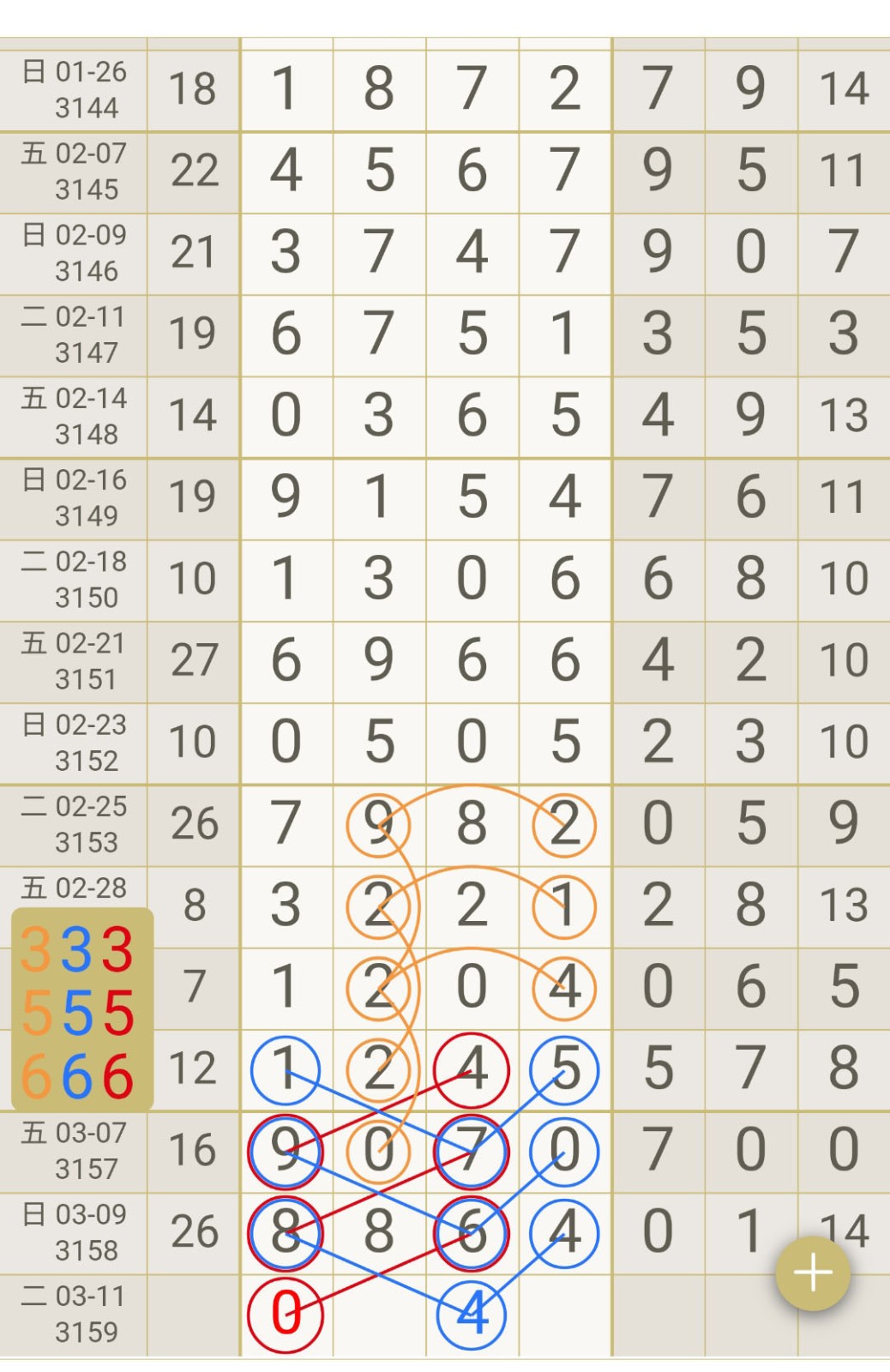Pick the blue 5 marker option
This screenshot has height=1372, width=890.
[77, 1014]
